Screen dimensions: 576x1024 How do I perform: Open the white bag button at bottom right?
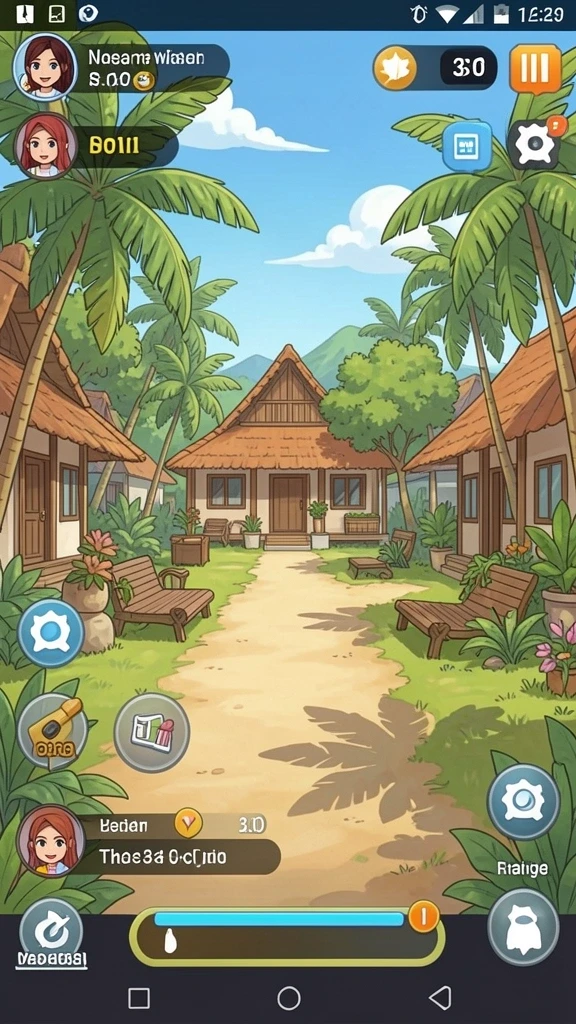click(523, 926)
